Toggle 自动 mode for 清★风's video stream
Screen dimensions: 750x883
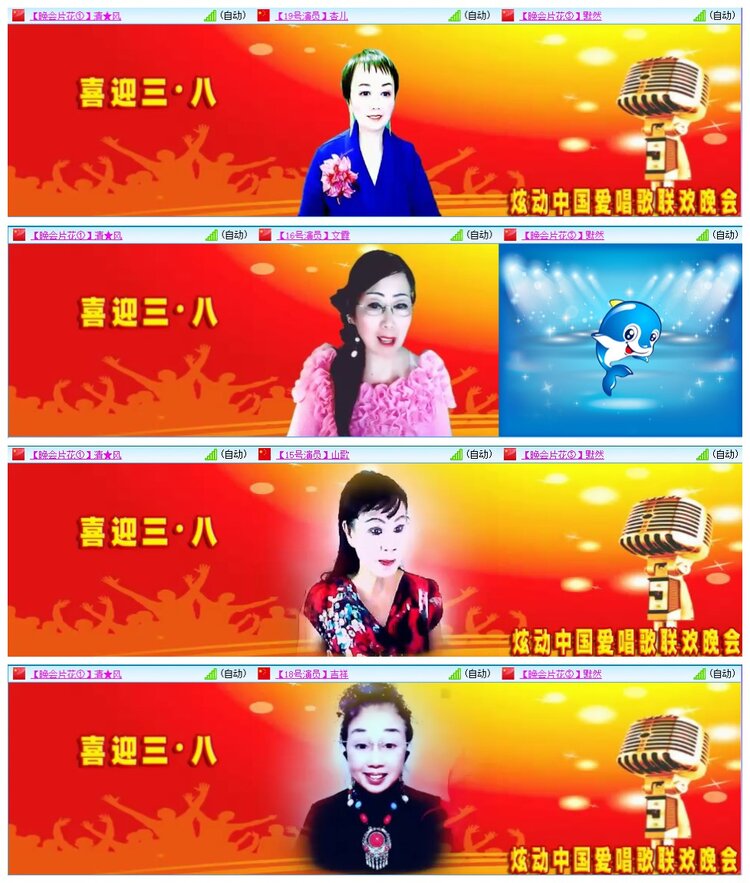tap(232, 12)
